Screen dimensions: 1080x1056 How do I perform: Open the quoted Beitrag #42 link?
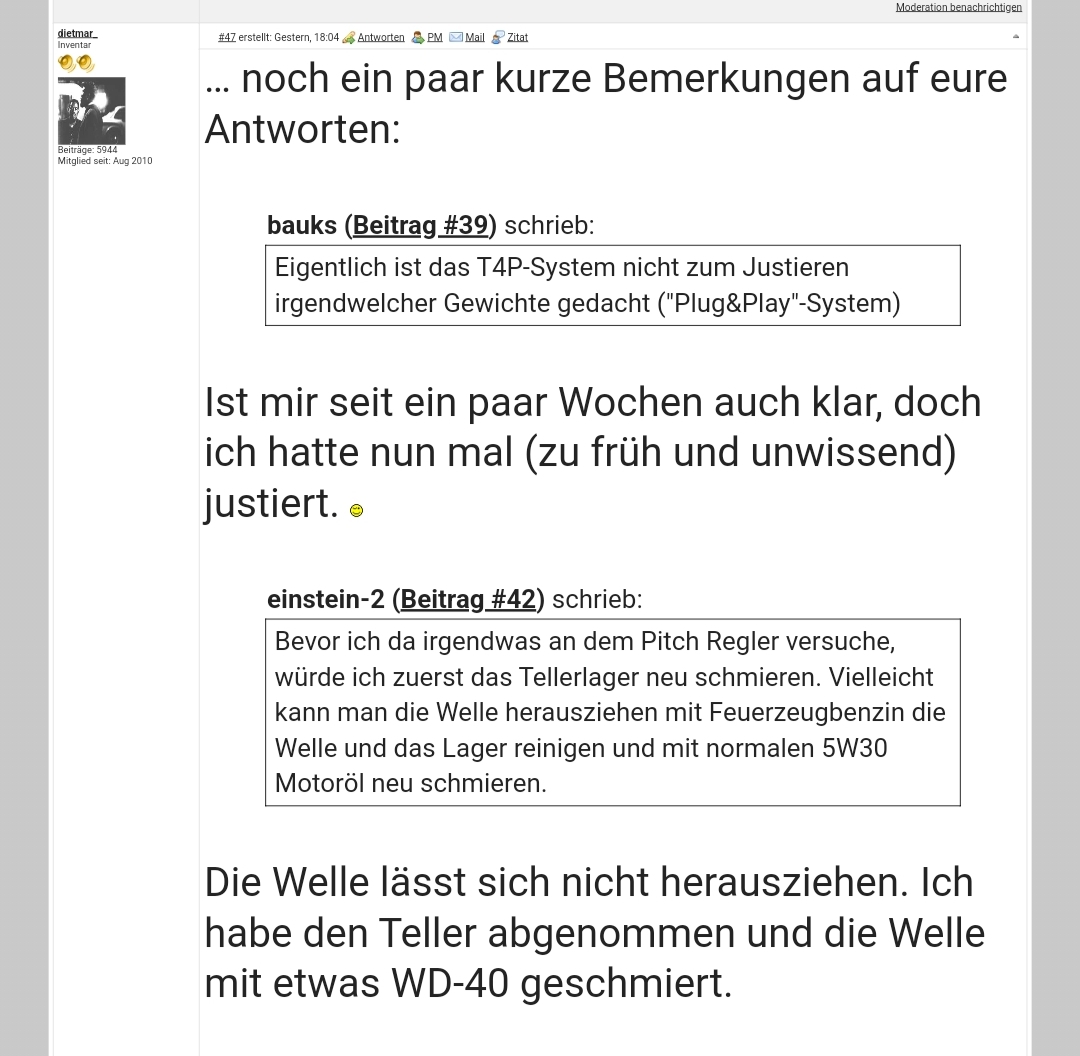(467, 599)
